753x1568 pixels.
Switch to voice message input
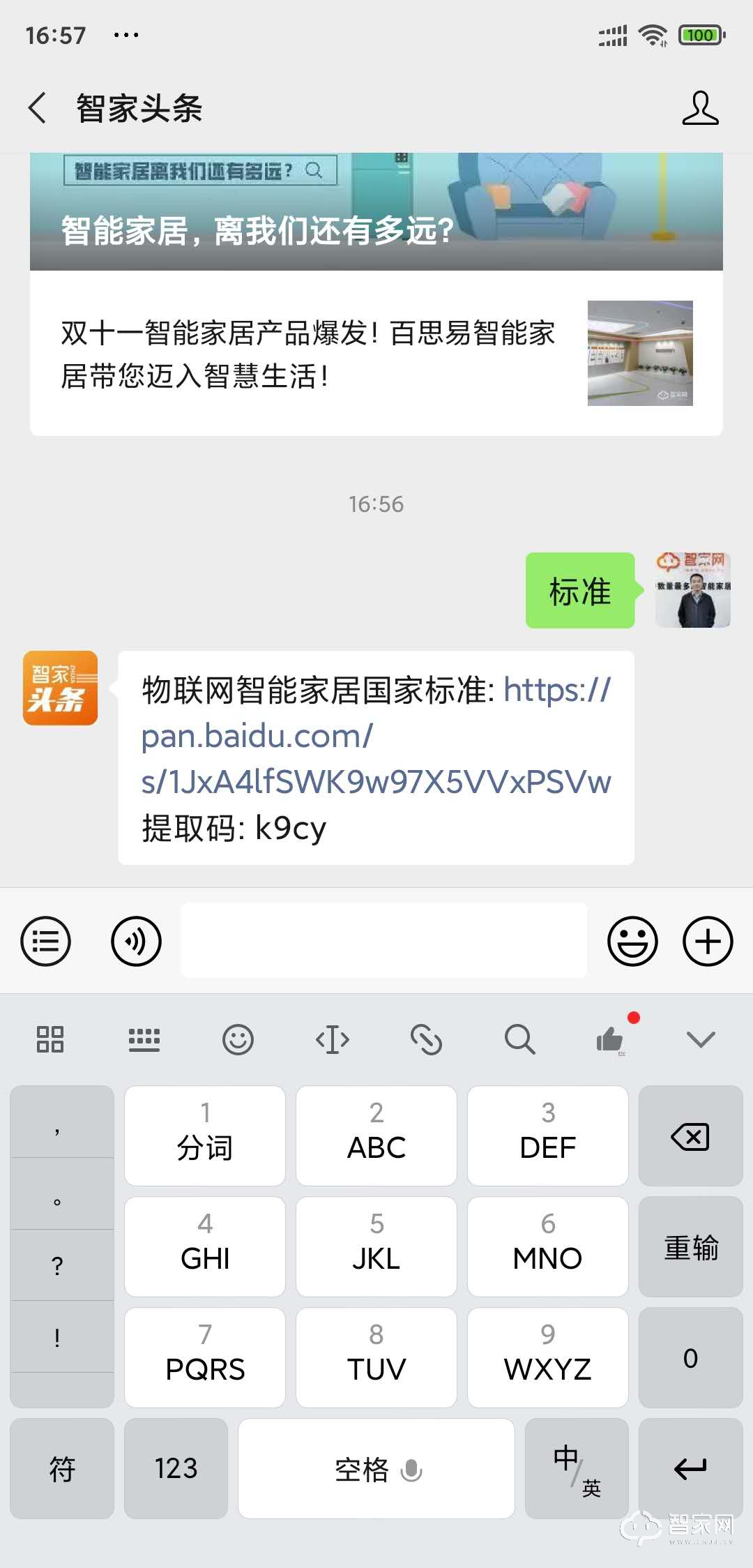tap(136, 941)
